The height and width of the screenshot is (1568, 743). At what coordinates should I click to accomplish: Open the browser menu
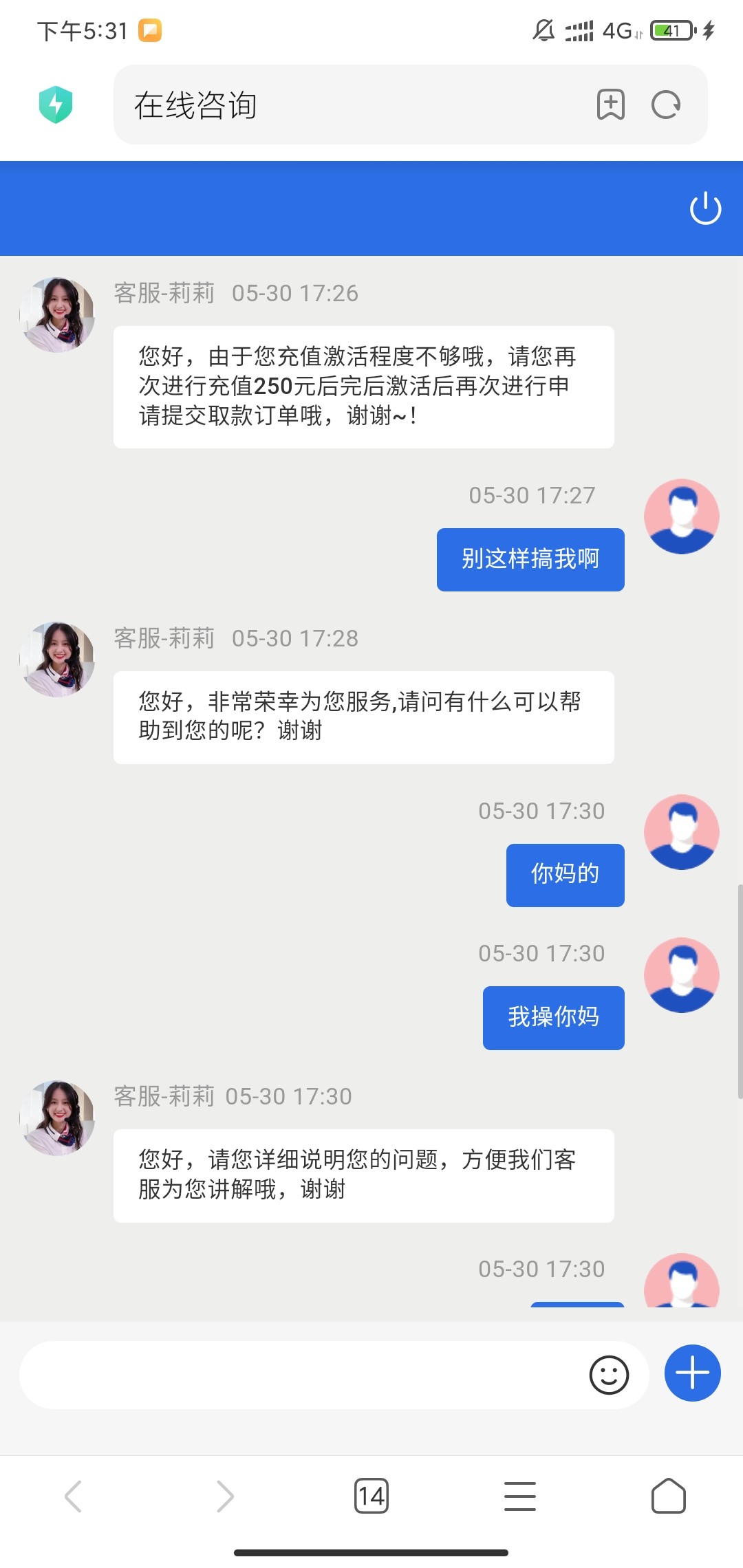[x=520, y=1496]
